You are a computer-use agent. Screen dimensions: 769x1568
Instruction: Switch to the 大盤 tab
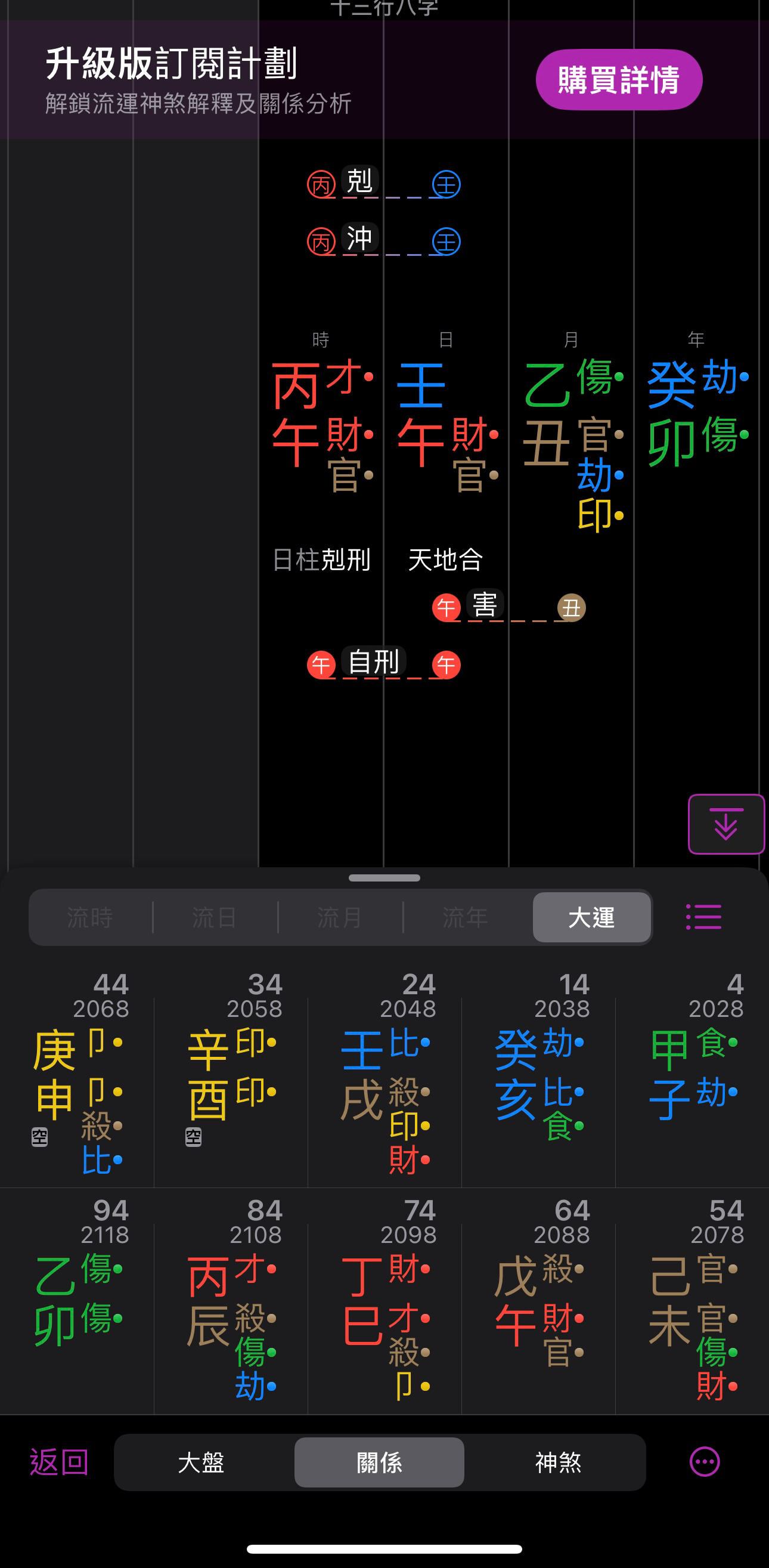point(201,1462)
